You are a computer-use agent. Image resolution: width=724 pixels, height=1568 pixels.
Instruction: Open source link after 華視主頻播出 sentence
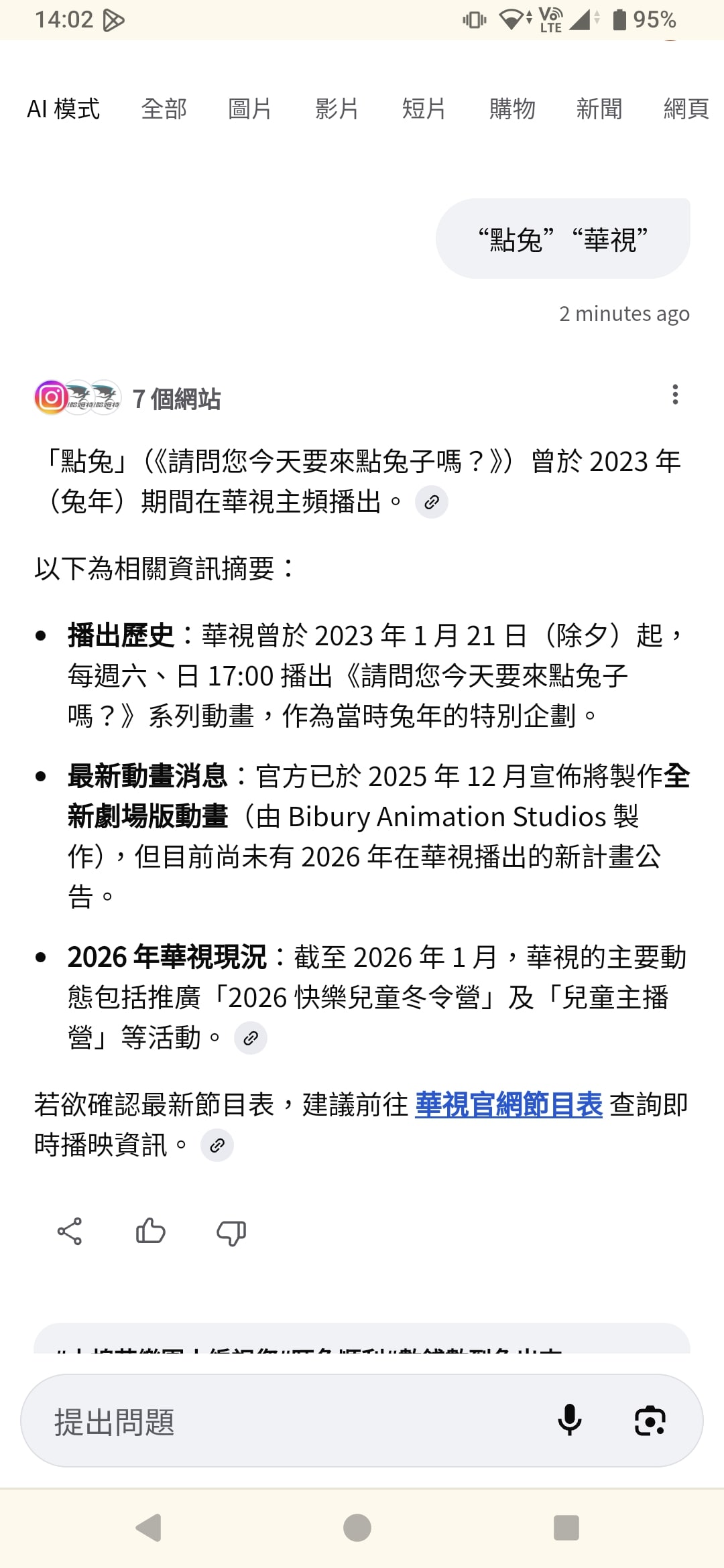tap(432, 502)
